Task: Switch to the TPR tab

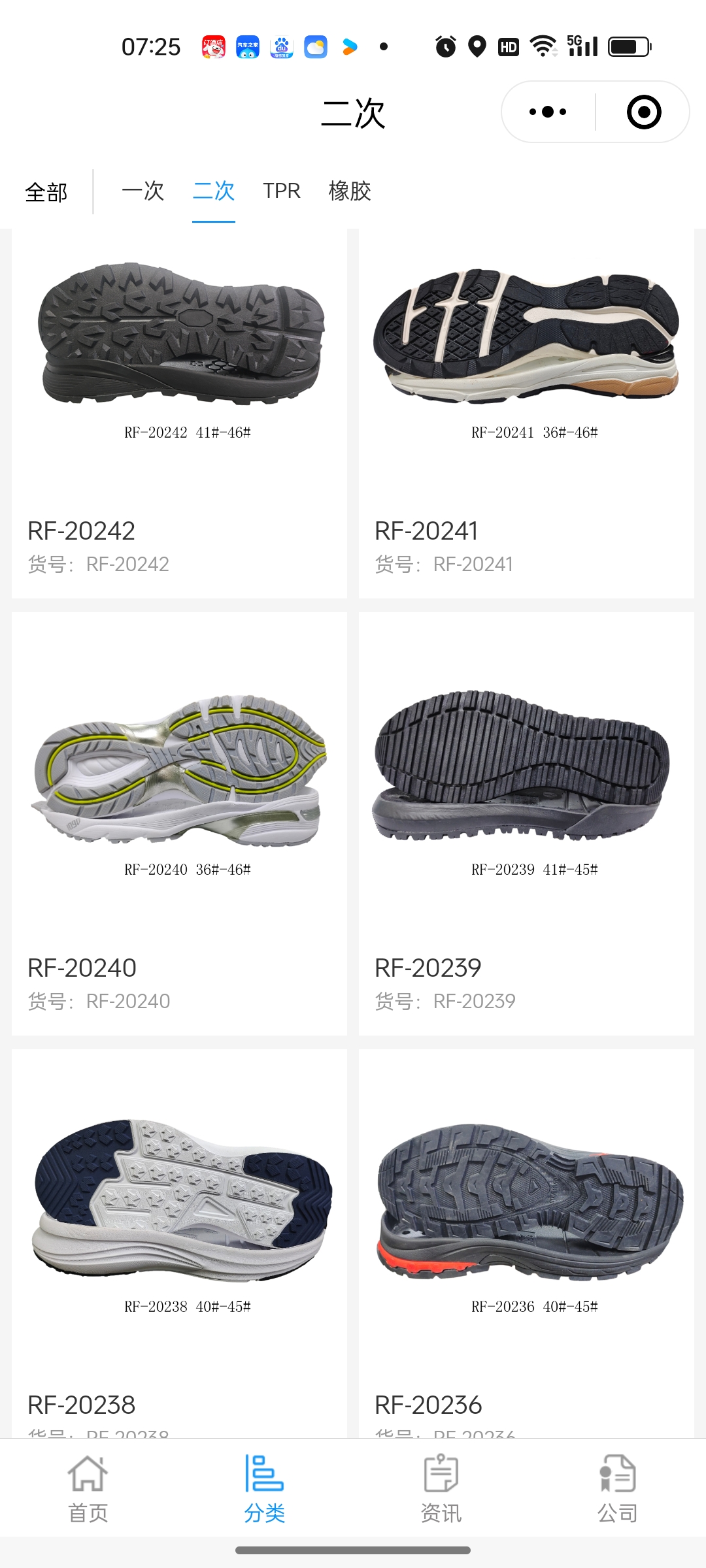Action: pyautogui.click(x=282, y=191)
